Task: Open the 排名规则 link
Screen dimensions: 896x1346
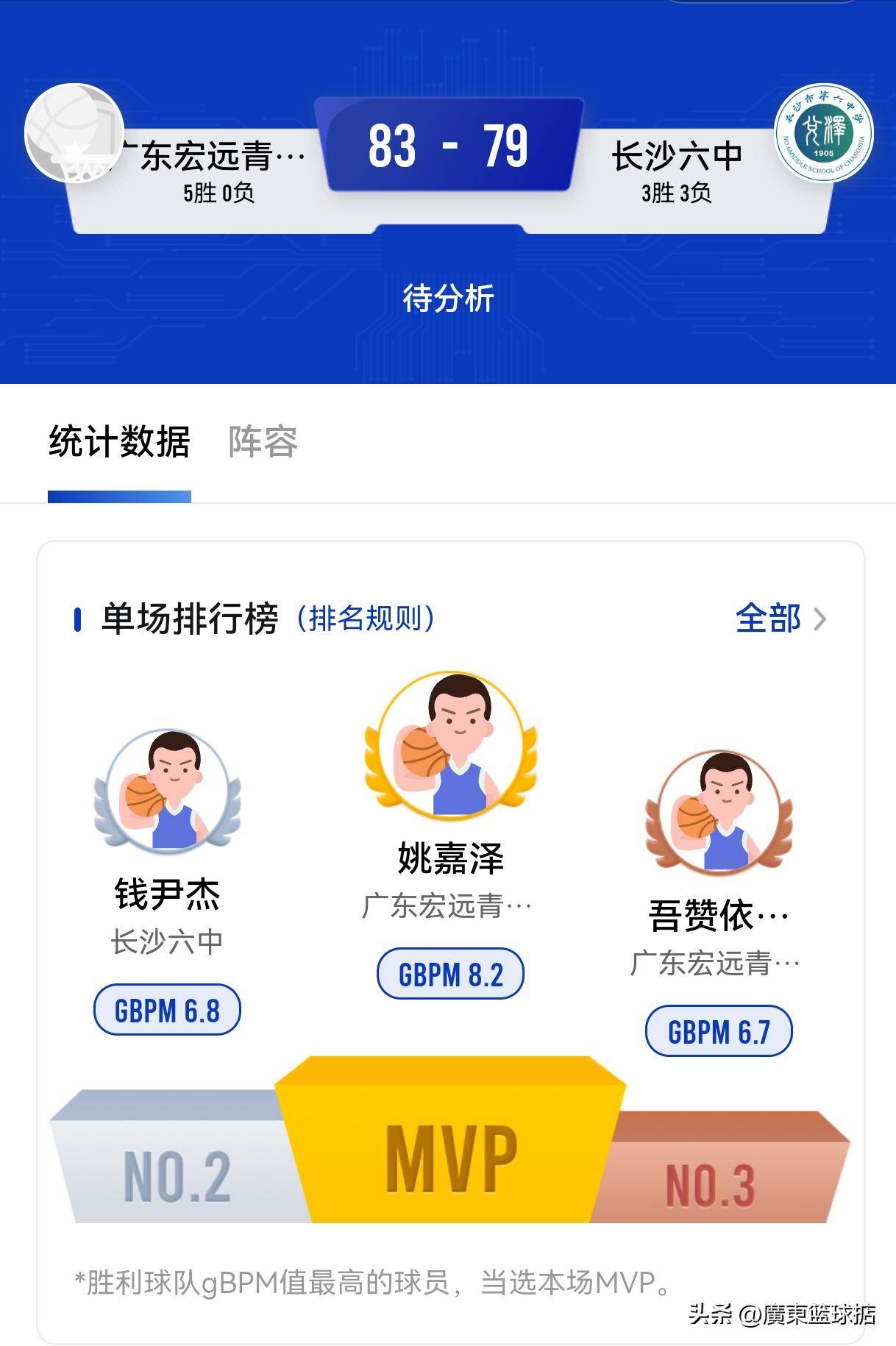Action: (366, 619)
